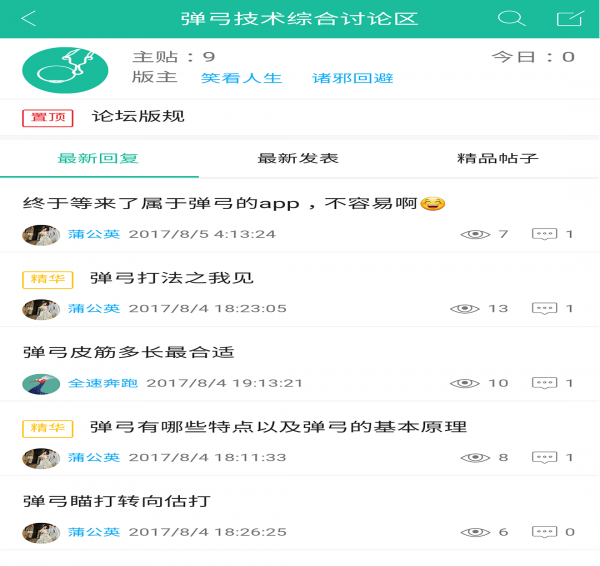Open post 弹弓打法之我见
Screen dimensions: 600x566
(x=172, y=278)
